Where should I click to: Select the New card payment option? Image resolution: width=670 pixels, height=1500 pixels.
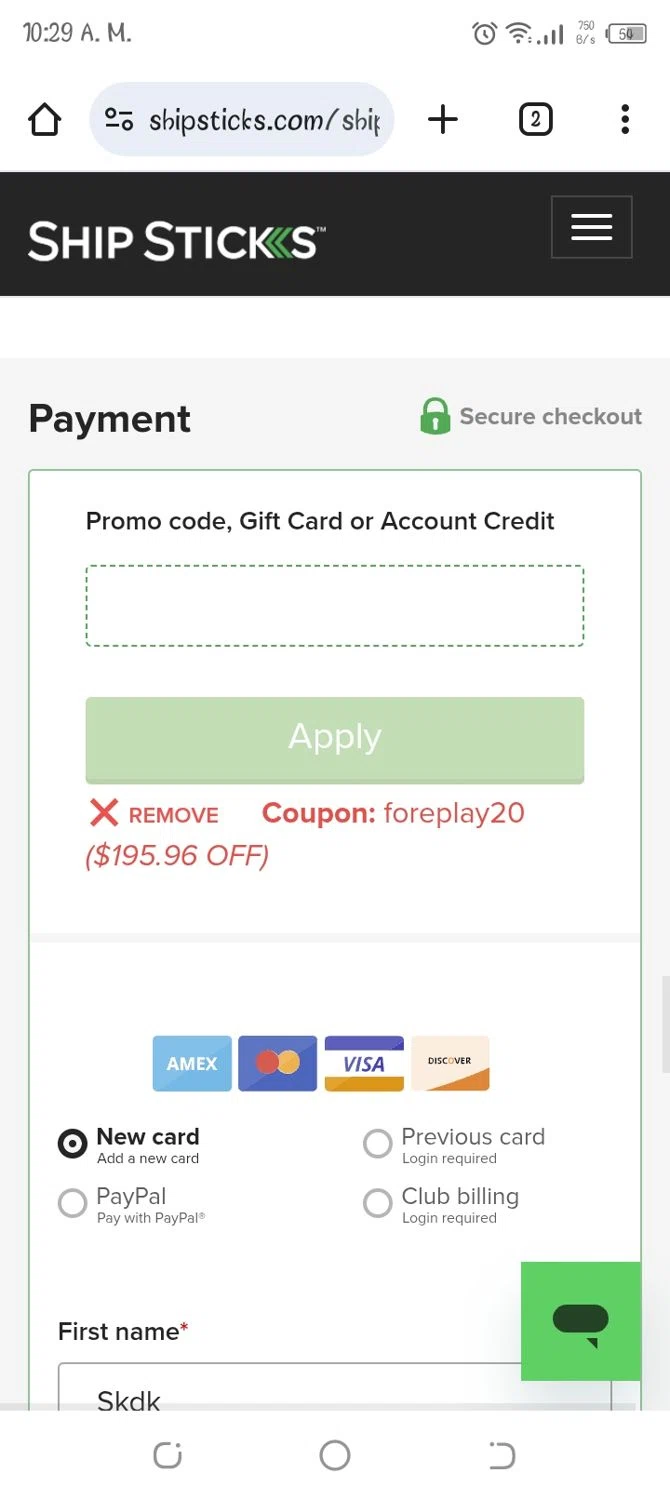point(73,1144)
